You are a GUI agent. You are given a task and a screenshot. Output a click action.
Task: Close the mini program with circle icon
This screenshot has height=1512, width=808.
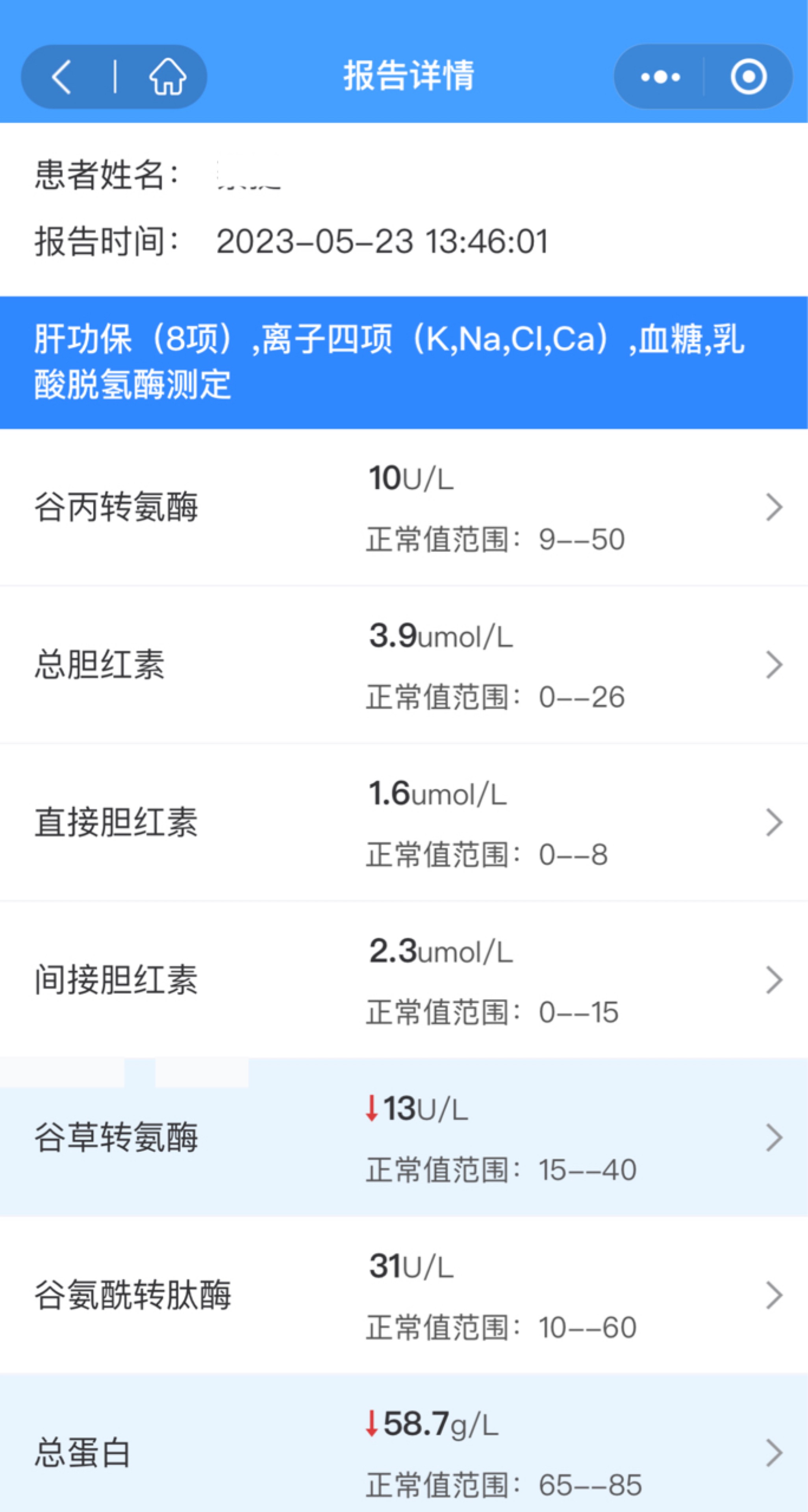749,77
